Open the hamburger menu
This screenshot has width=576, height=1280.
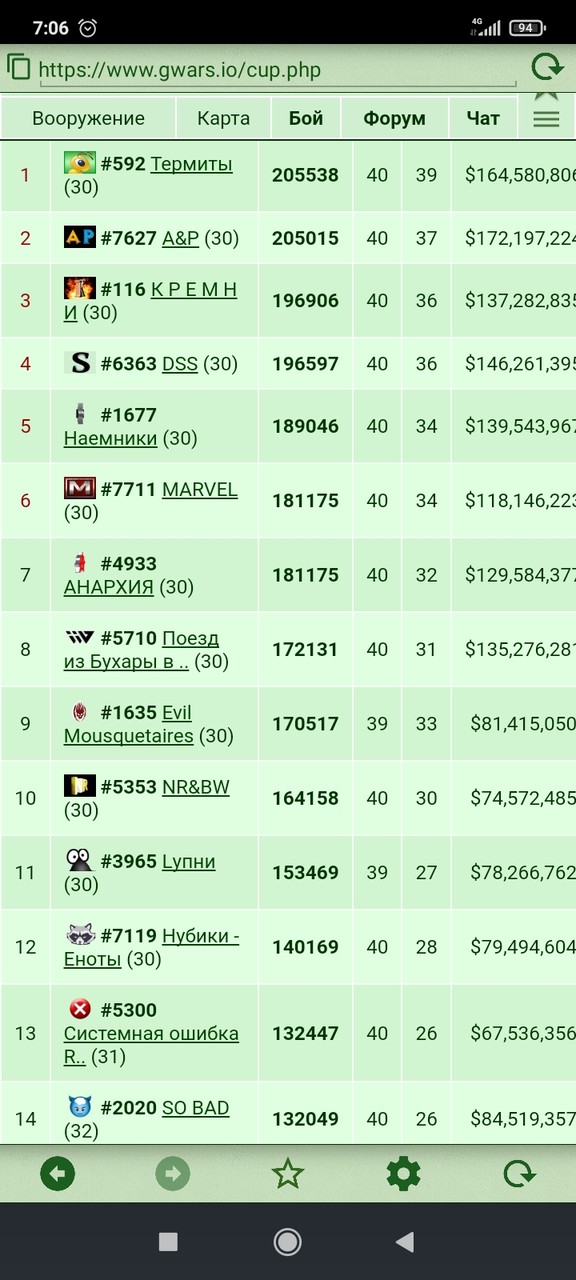pos(546,119)
